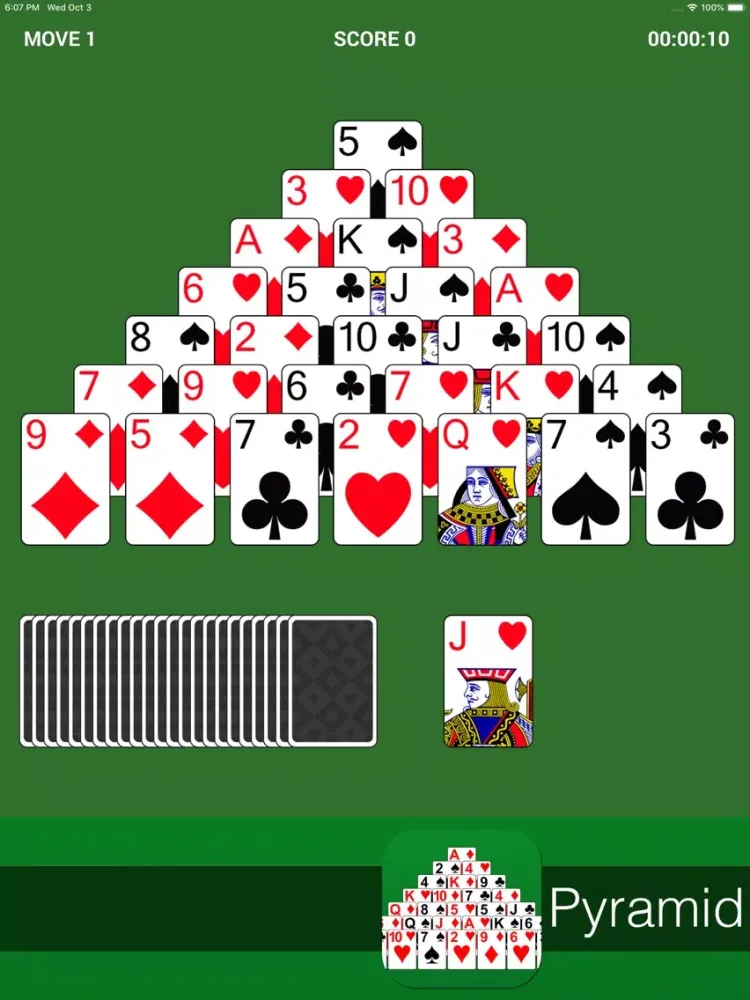Select the queen of hearts card
The height and width of the screenshot is (1000, 750).
pos(482,480)
